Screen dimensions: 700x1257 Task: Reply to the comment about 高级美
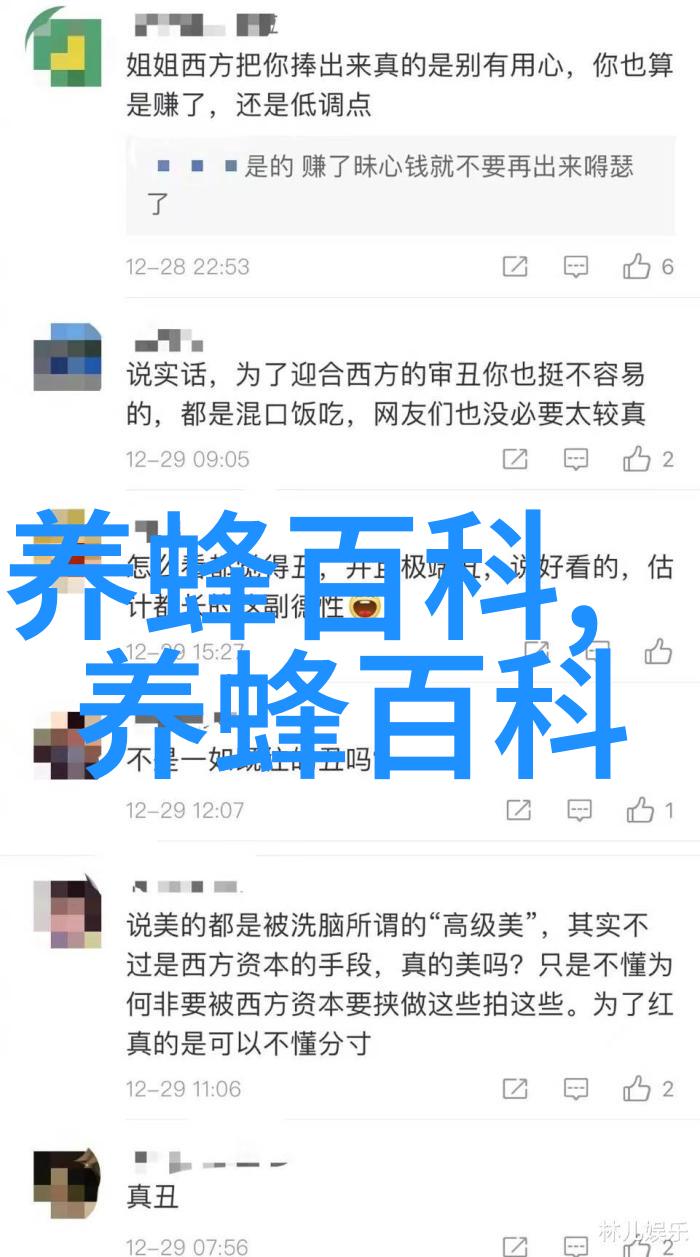pos(575,1088)
